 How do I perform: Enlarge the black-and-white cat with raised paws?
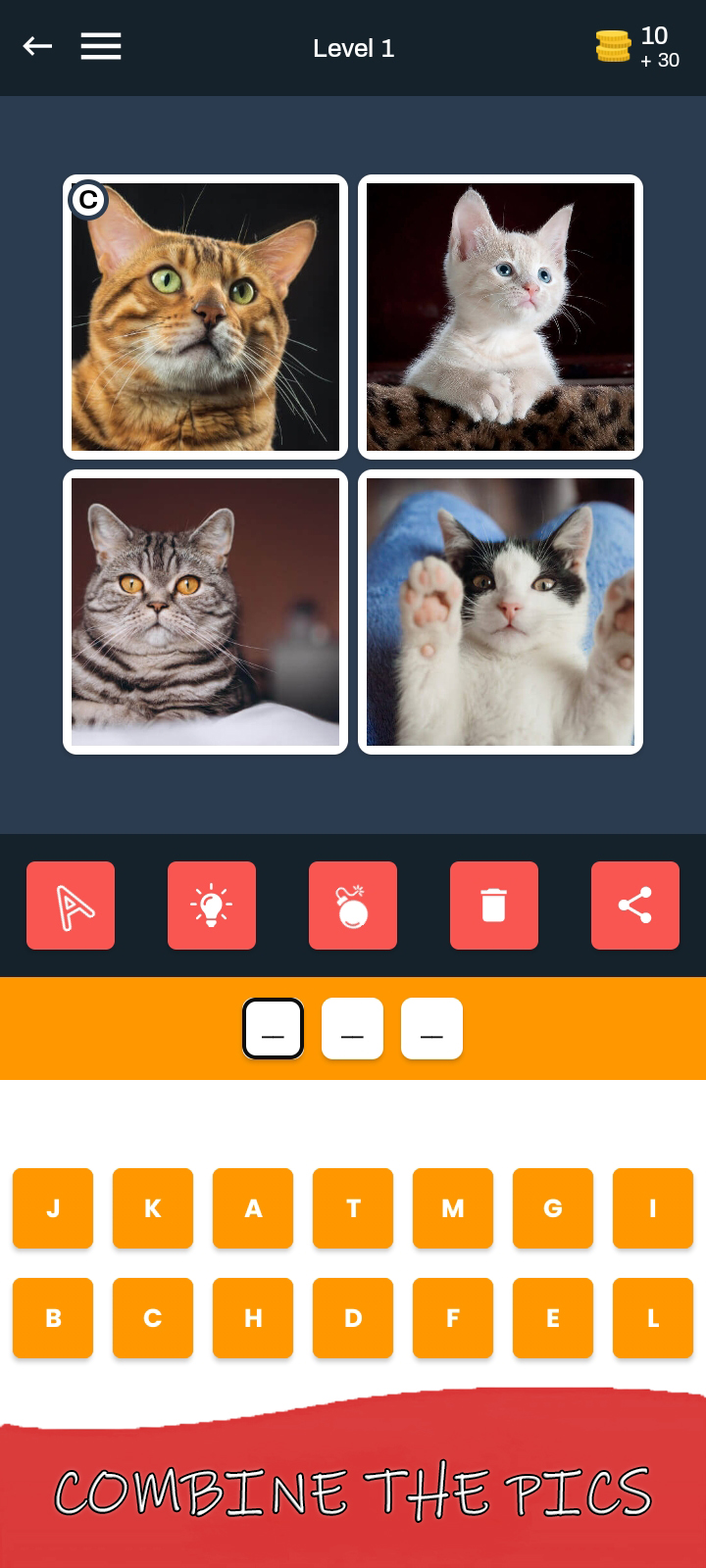click(501, 612)
